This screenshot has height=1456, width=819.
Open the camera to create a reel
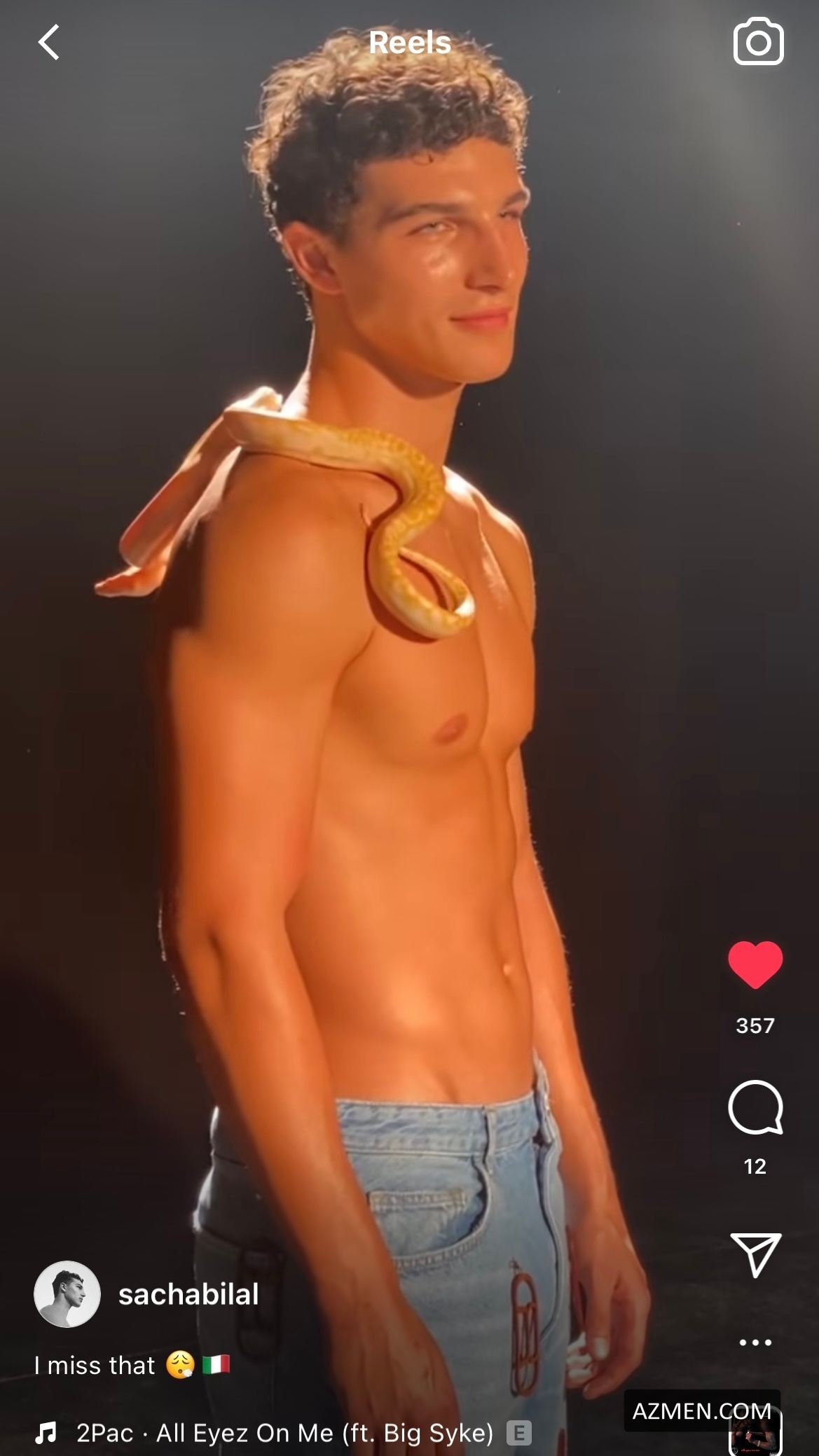click(x=758, y=43)
